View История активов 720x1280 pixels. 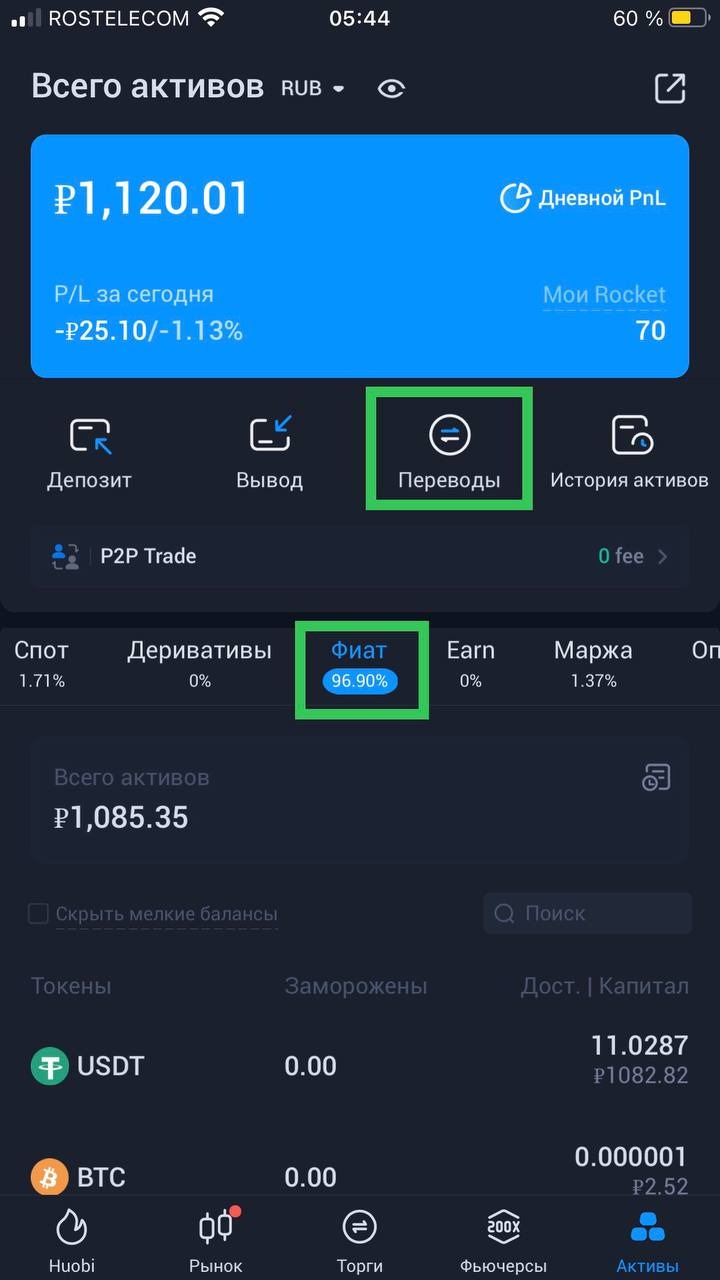coord(629,452)
